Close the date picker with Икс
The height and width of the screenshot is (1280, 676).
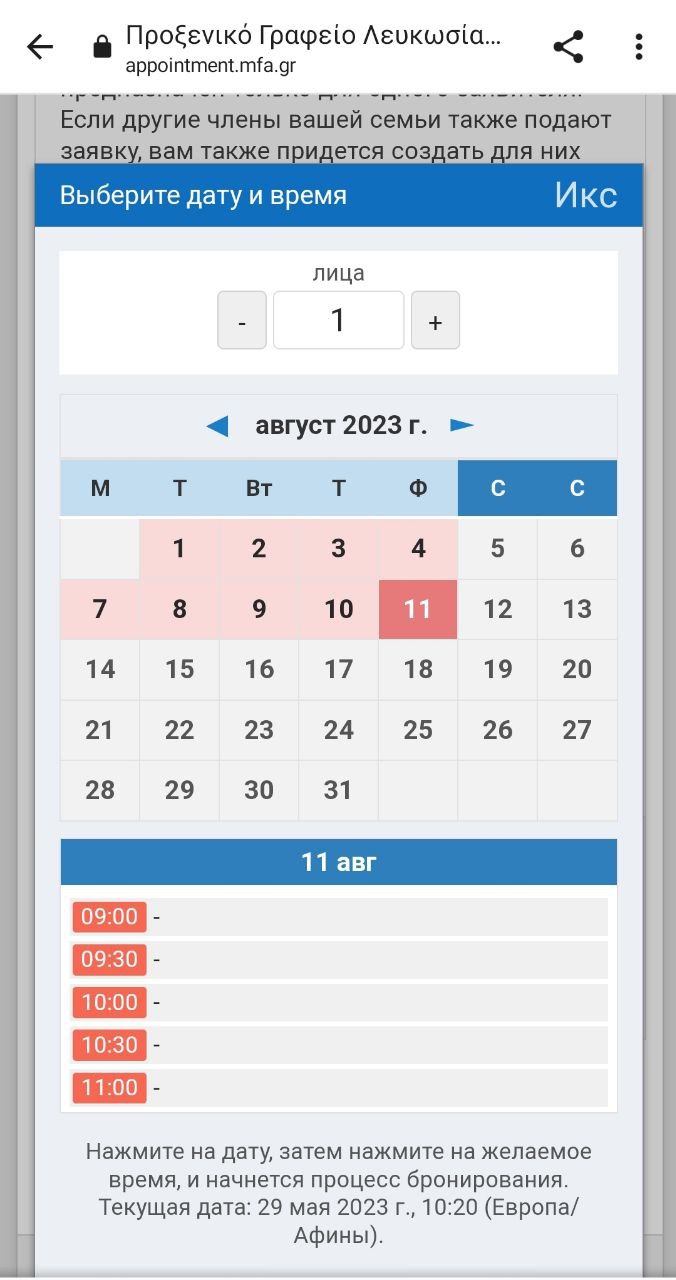coord(585,195)
